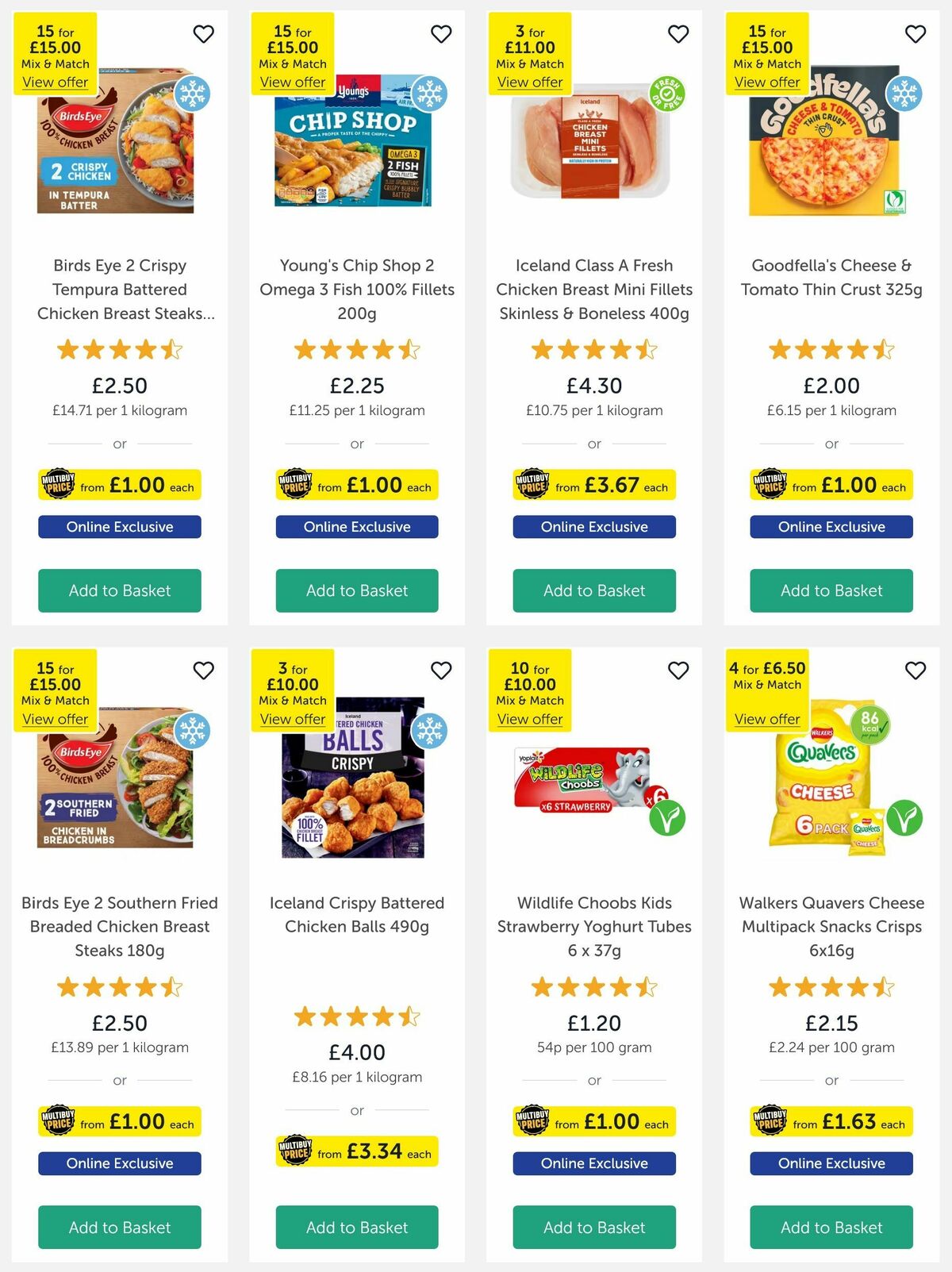The width and height of the screenshot is (952, 1272).
Task: Click the 86 kcal badge on Walkers Quavers
Action: (871, 724)
